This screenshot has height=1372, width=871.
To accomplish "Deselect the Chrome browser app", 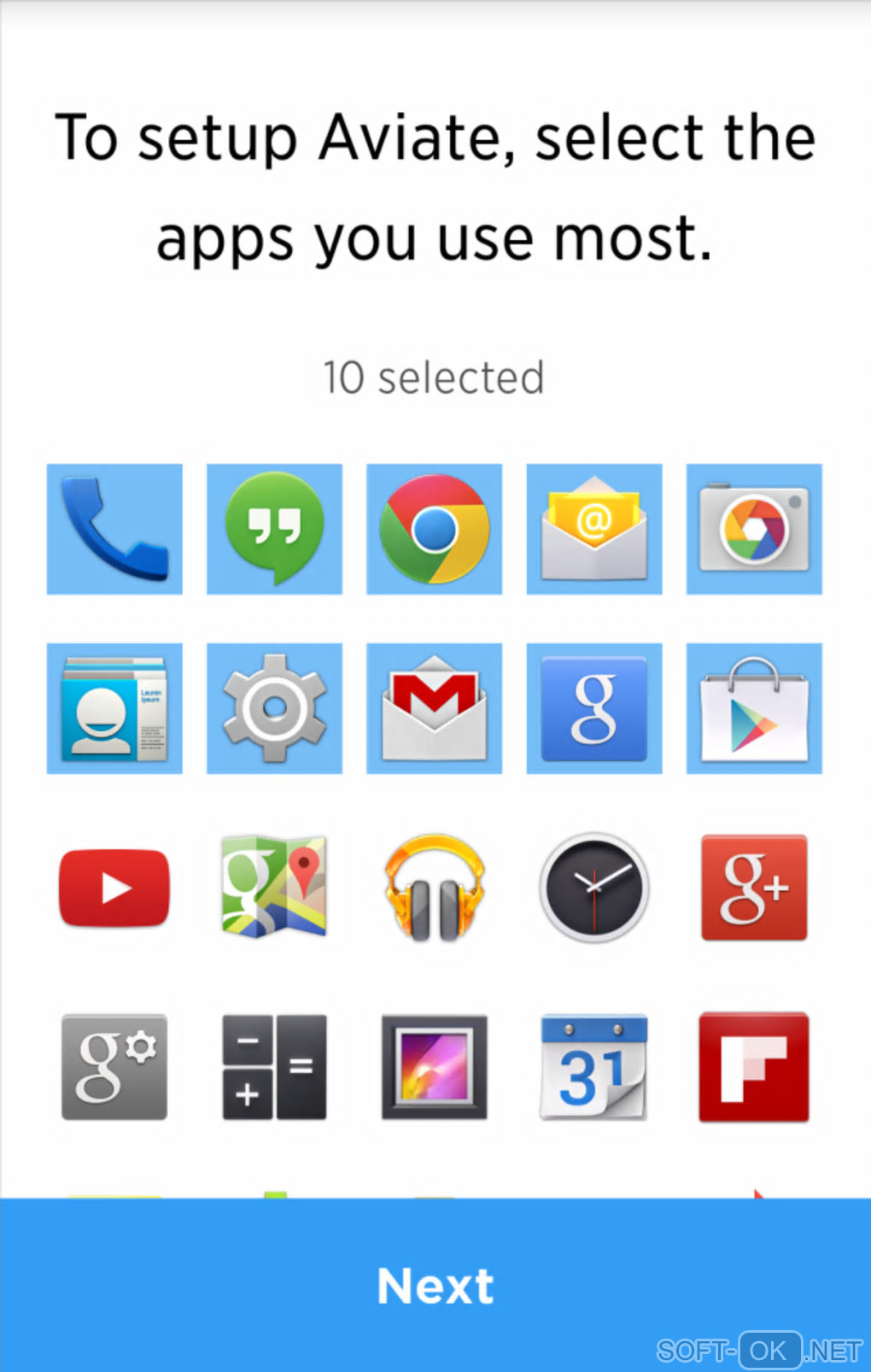I will coord(434,529).
